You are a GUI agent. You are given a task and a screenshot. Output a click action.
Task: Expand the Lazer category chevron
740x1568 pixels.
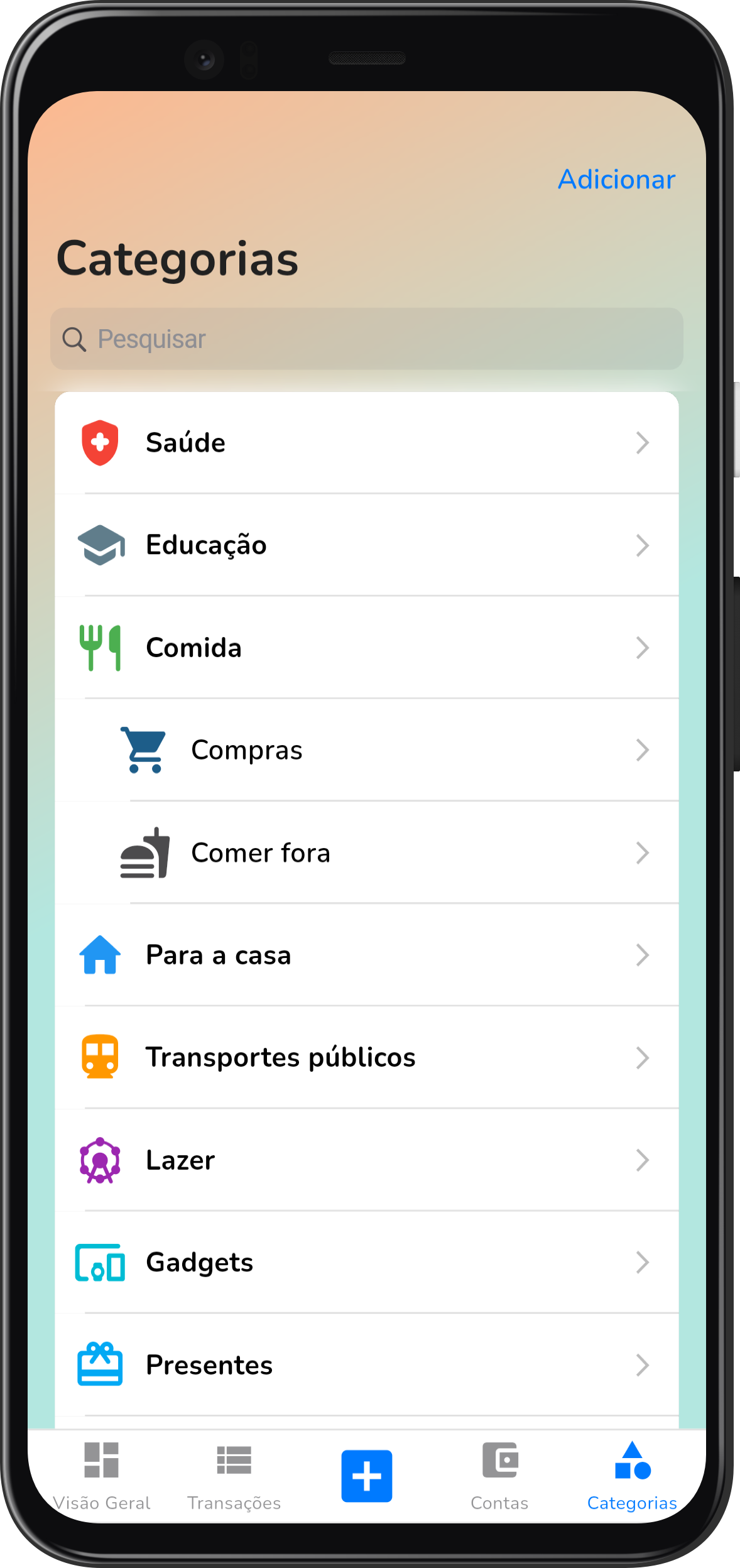click(643, 1160)
